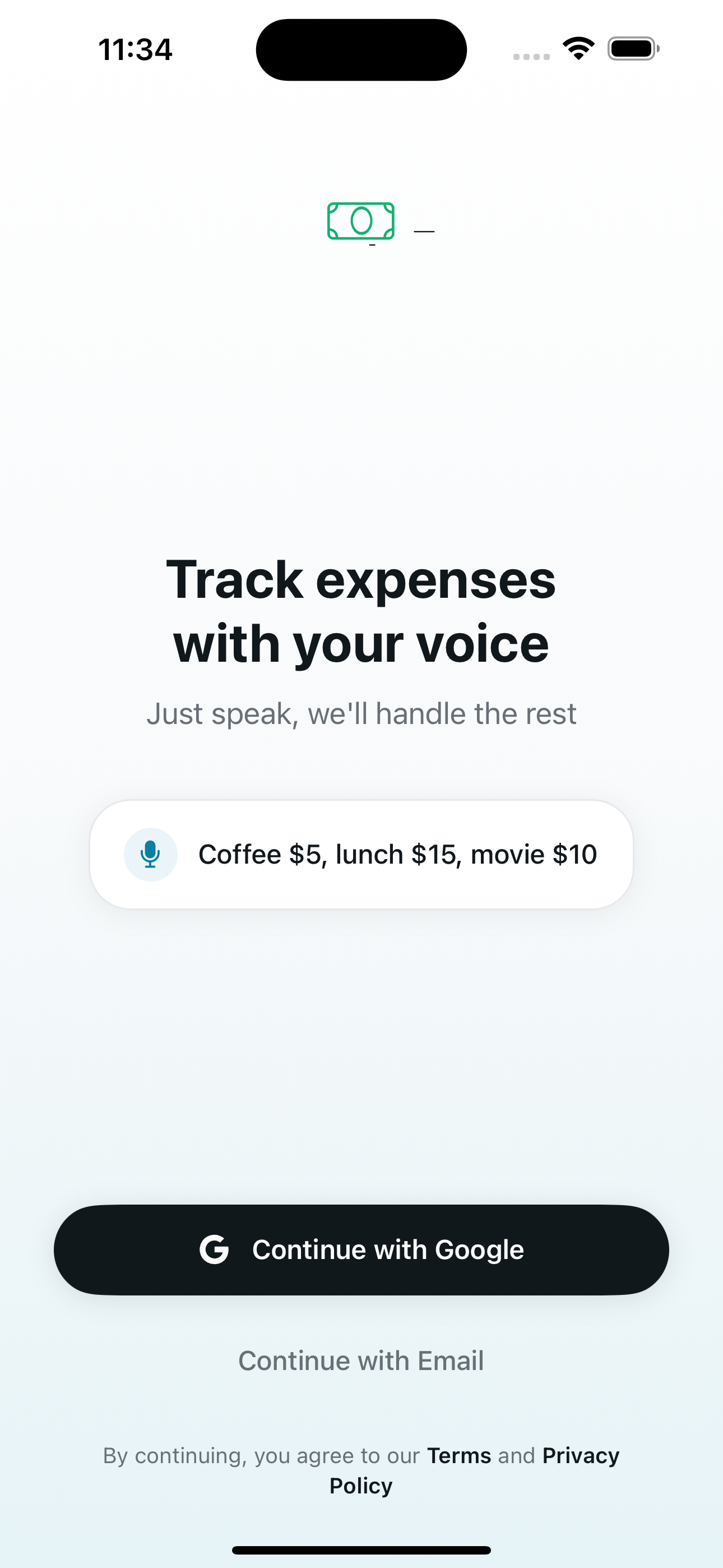
Task: Tap the subtitle about speaking
Action: tap(361, 713)
